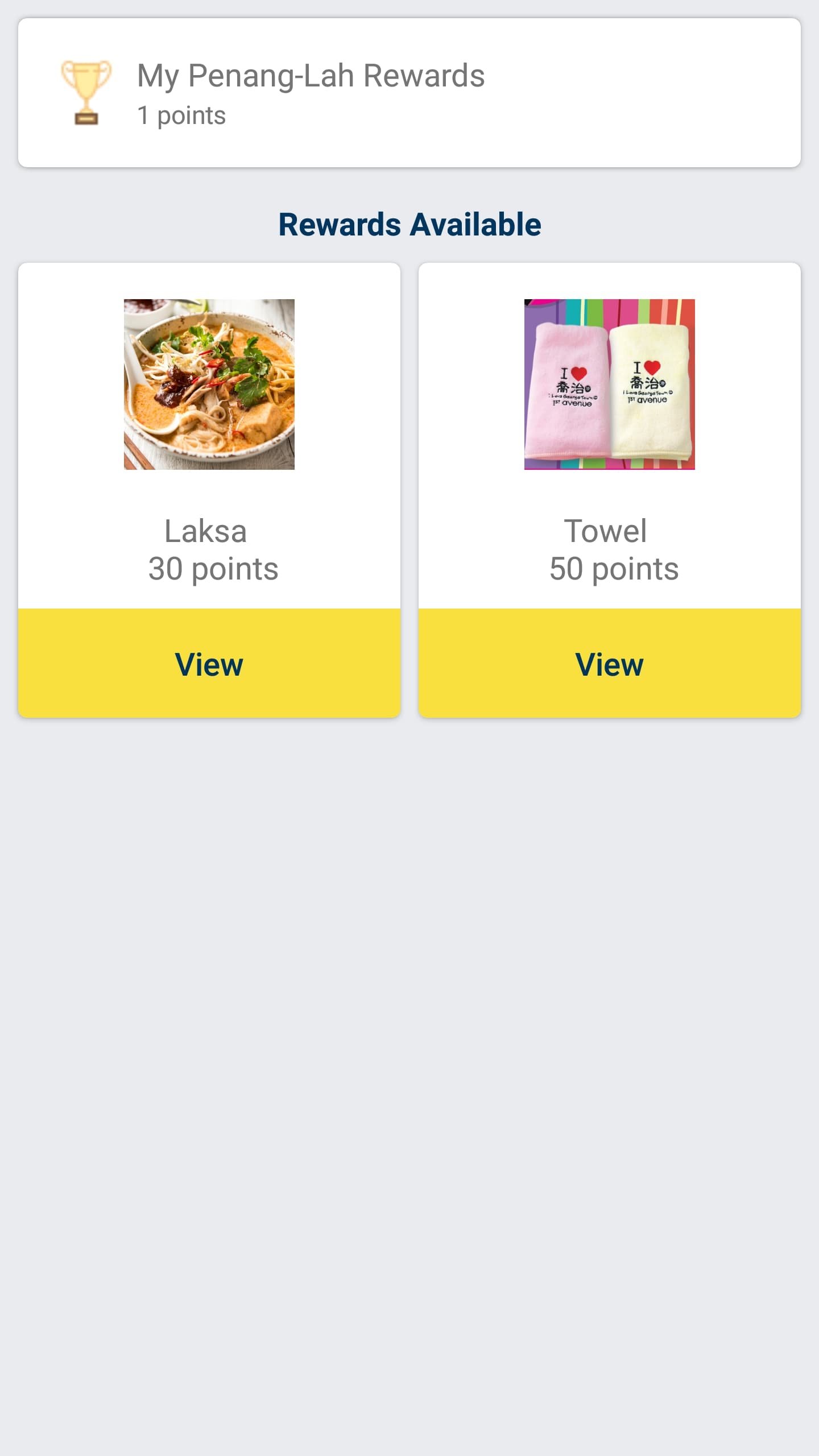Open the Towel reward card image

click(x=610, y=384)
